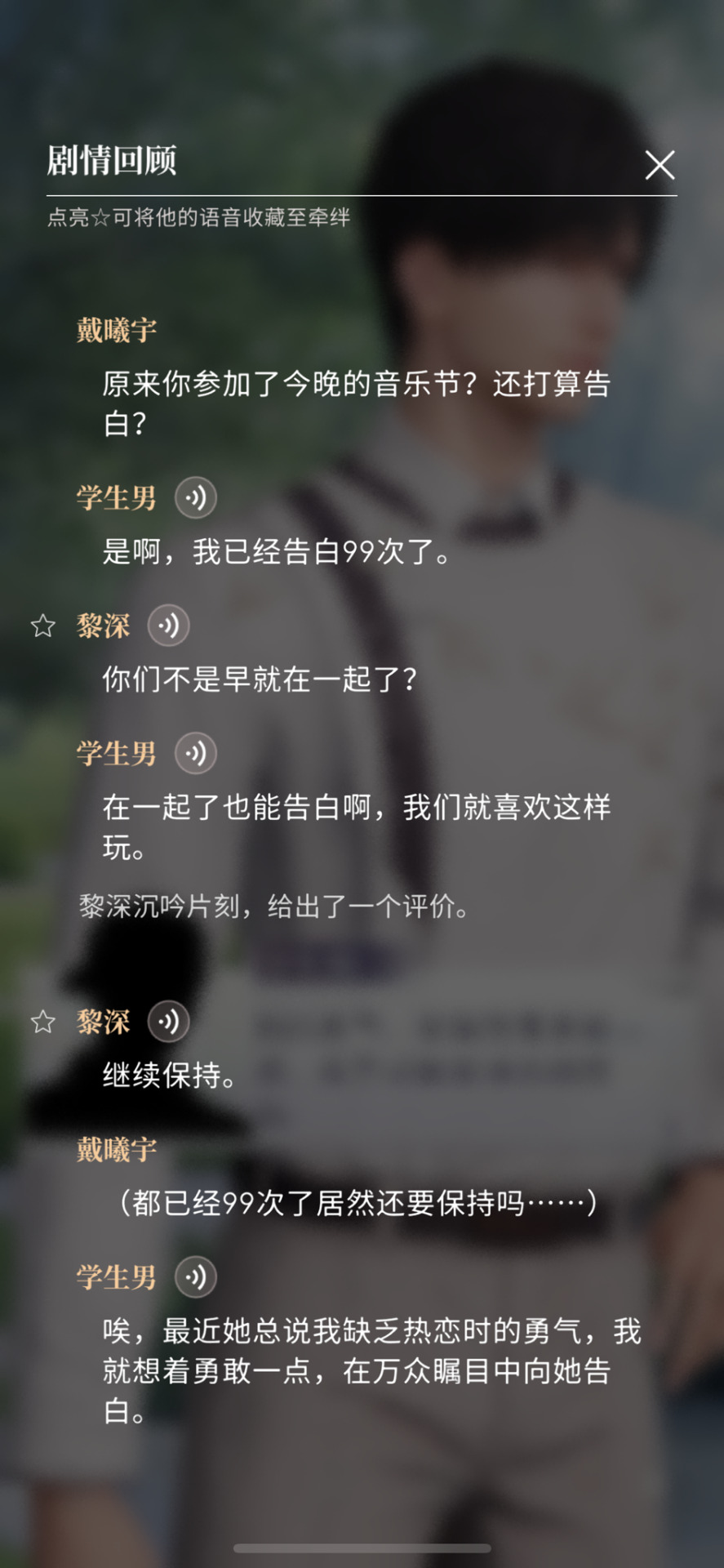Play 学生男's voice line about confessing 99 times
Viewport: 724px width, 1568px height.
click(x=196, y=497)
